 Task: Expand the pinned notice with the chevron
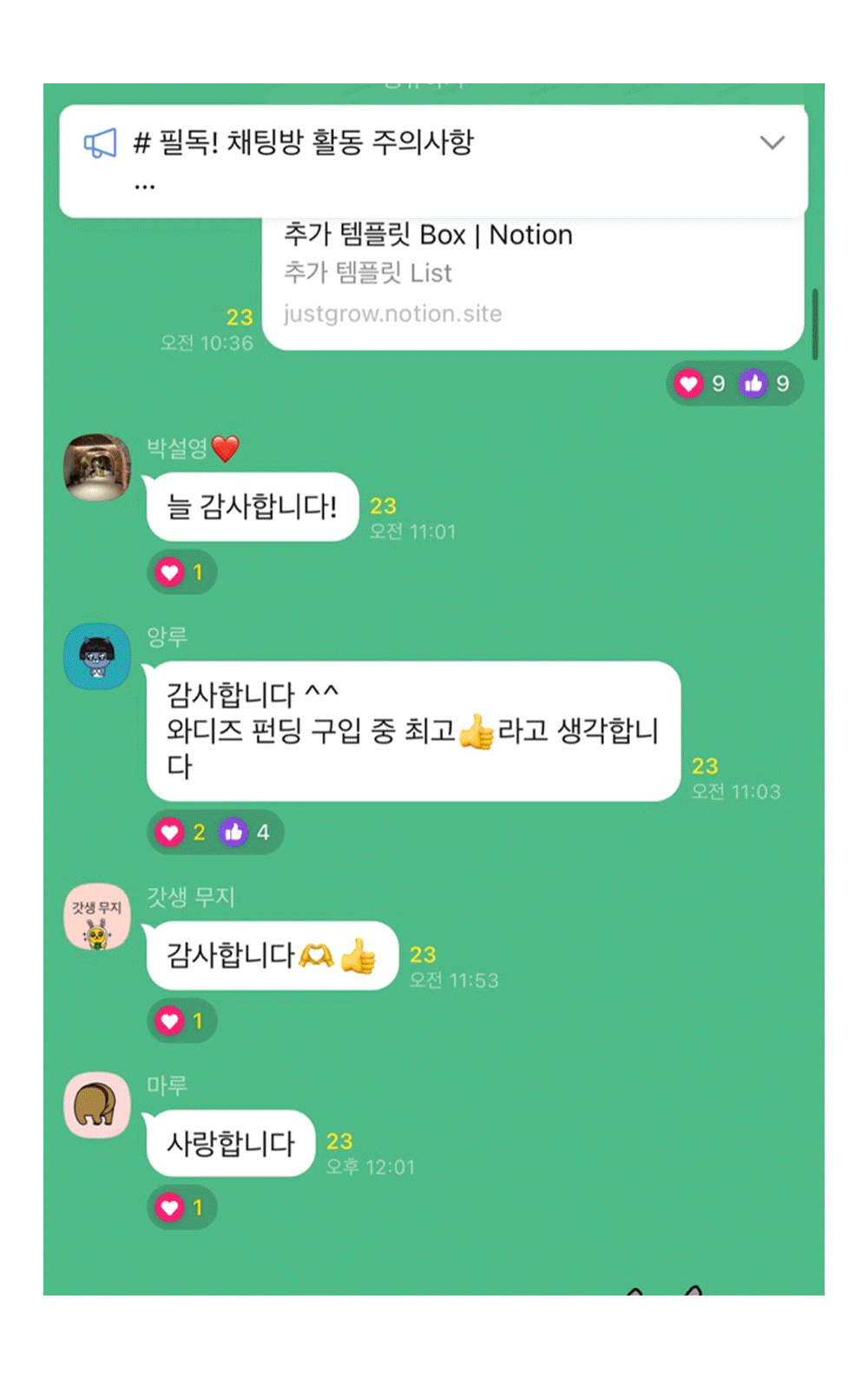772,142
